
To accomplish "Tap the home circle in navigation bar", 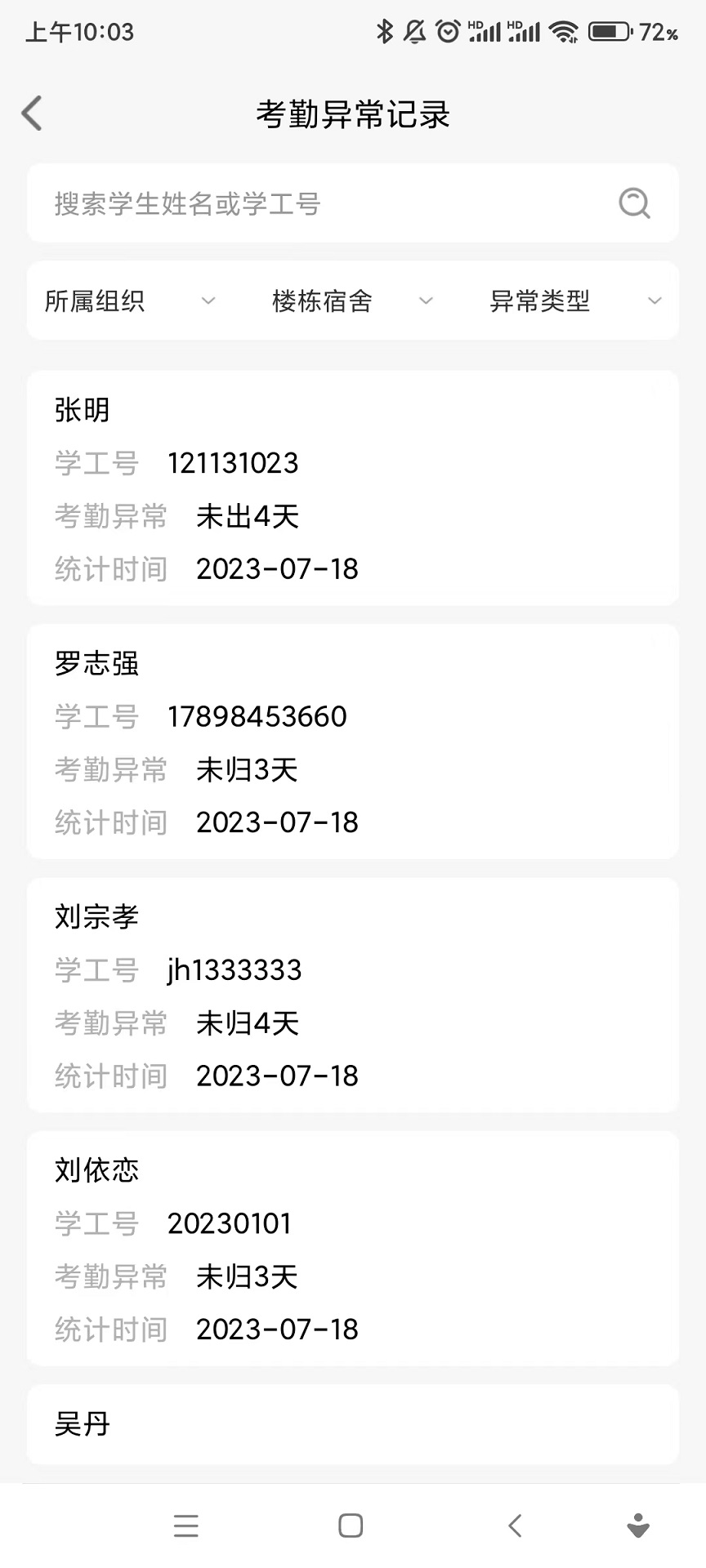I will 350,1525.
